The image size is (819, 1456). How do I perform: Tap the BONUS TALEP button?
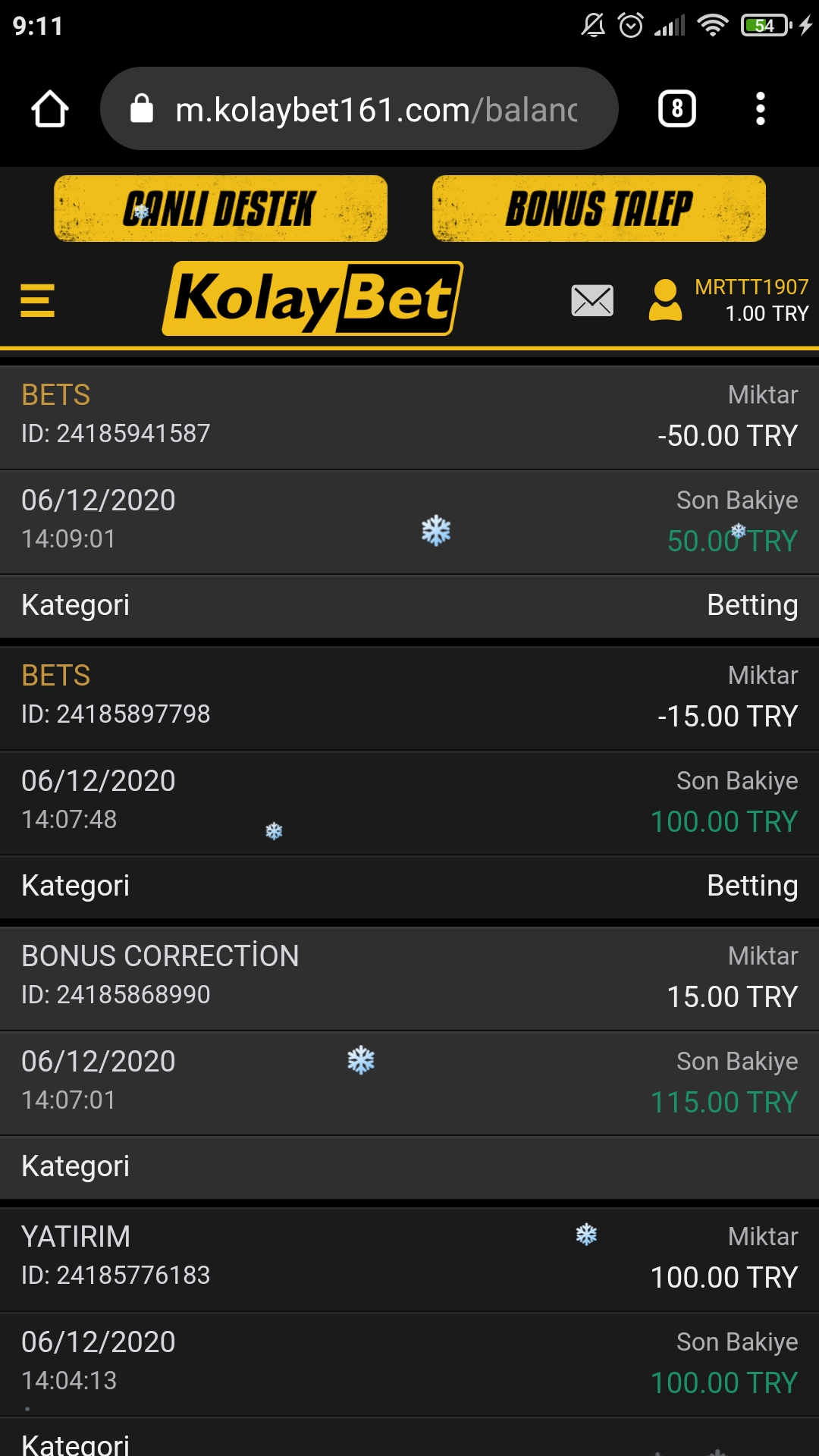tap(599, 209)
